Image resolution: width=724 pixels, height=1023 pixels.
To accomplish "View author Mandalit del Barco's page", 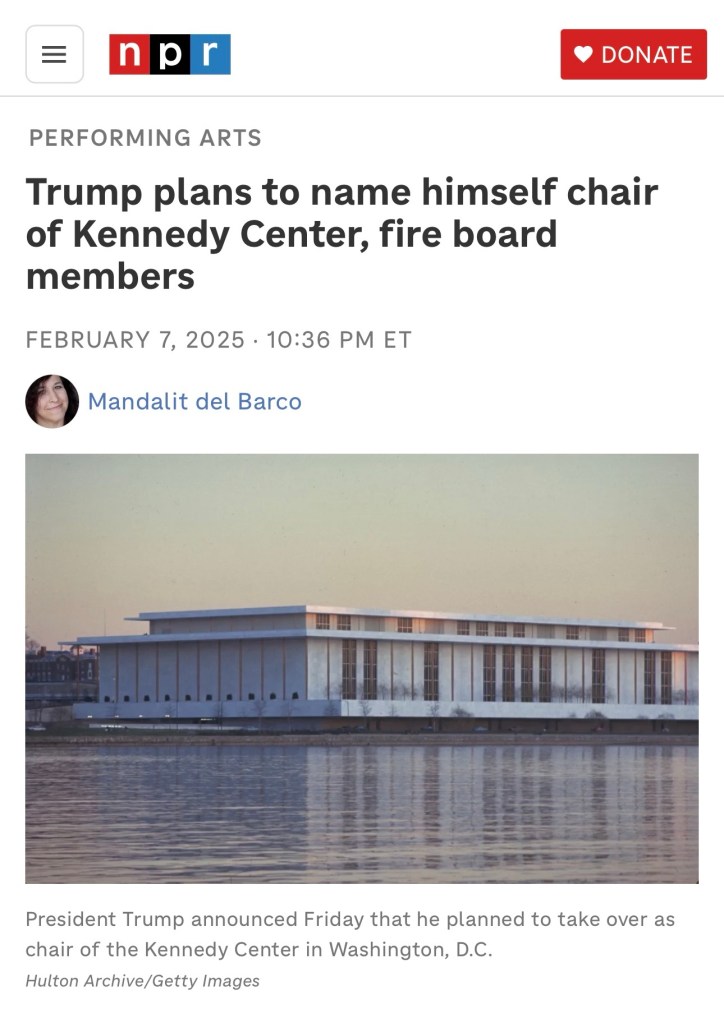I will tap(194, 401).
